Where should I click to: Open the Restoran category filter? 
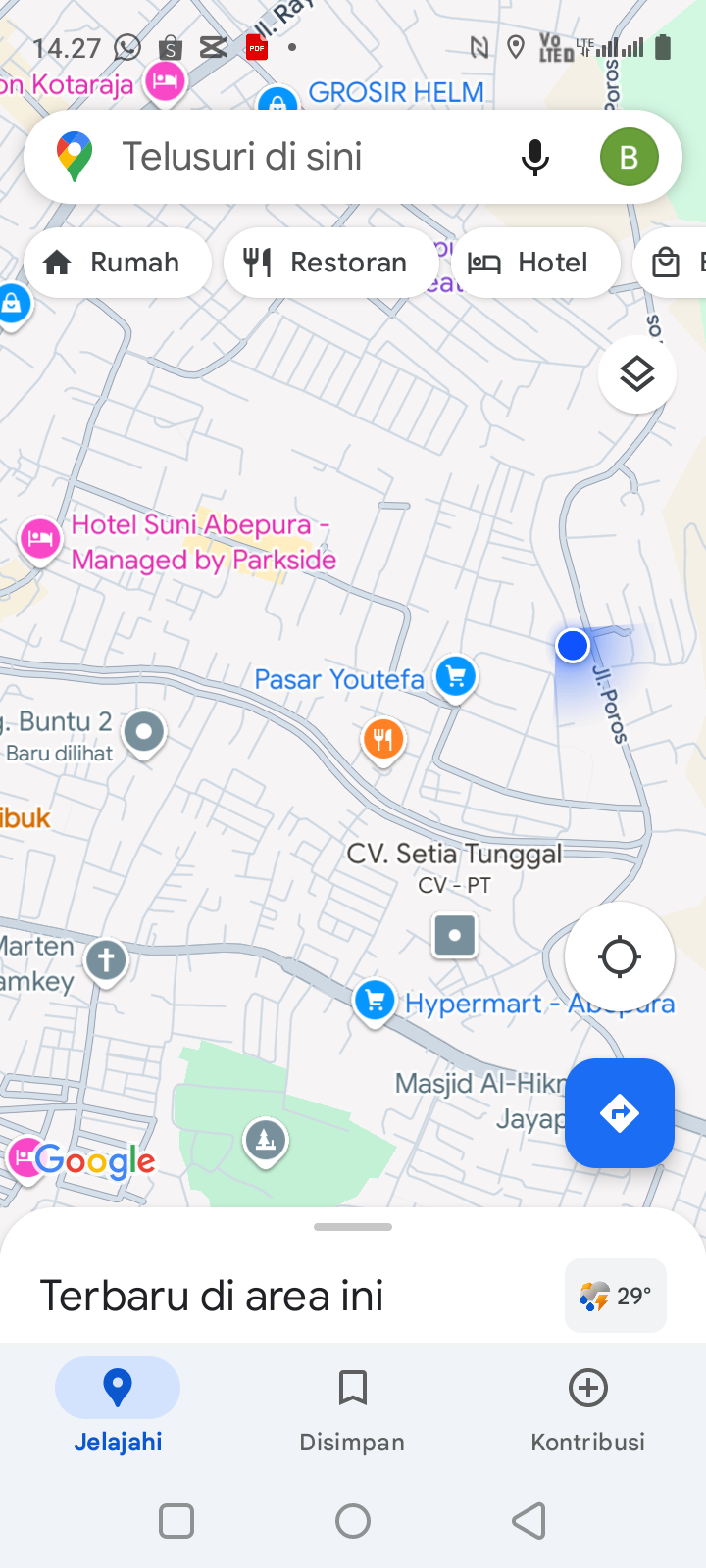[330, 262]
